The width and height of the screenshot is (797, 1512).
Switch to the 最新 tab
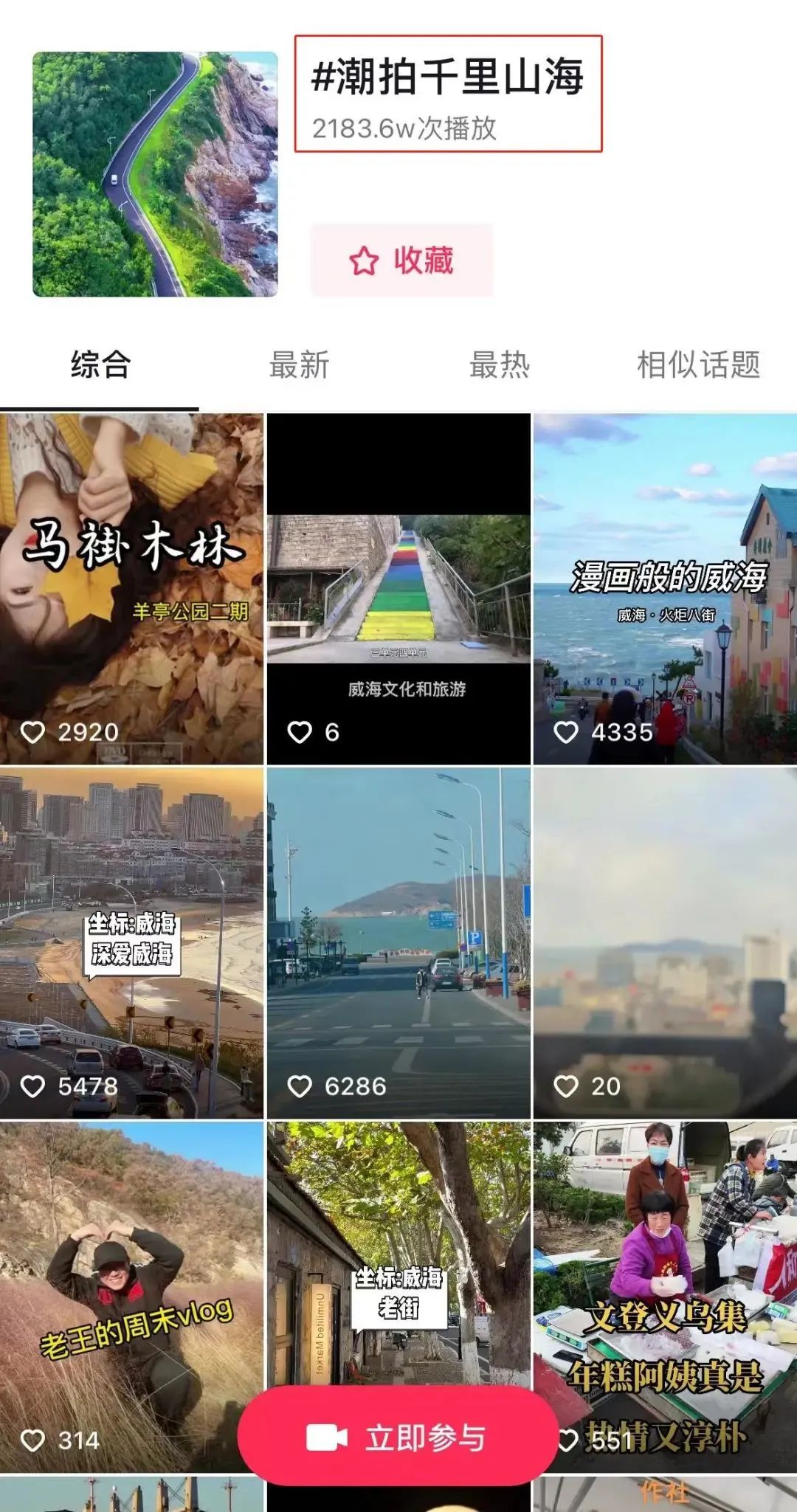(x=299, y=365)
